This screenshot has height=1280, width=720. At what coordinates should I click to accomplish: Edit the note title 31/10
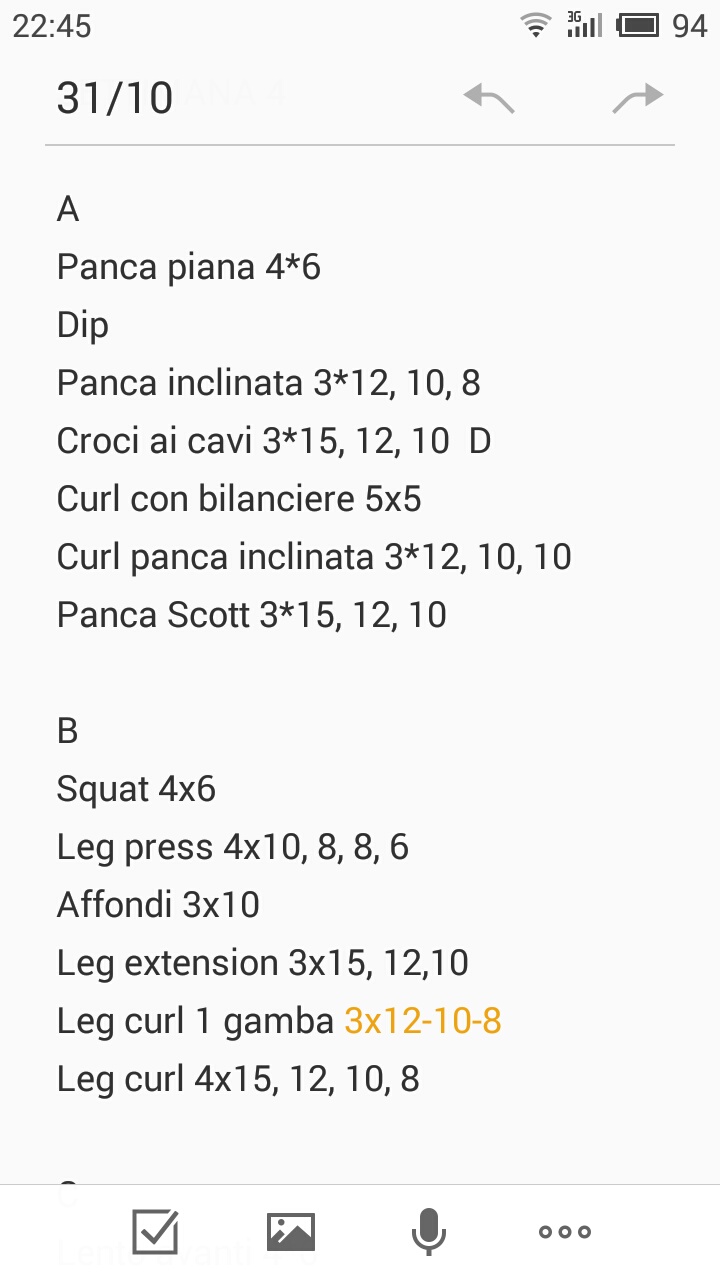115,98
